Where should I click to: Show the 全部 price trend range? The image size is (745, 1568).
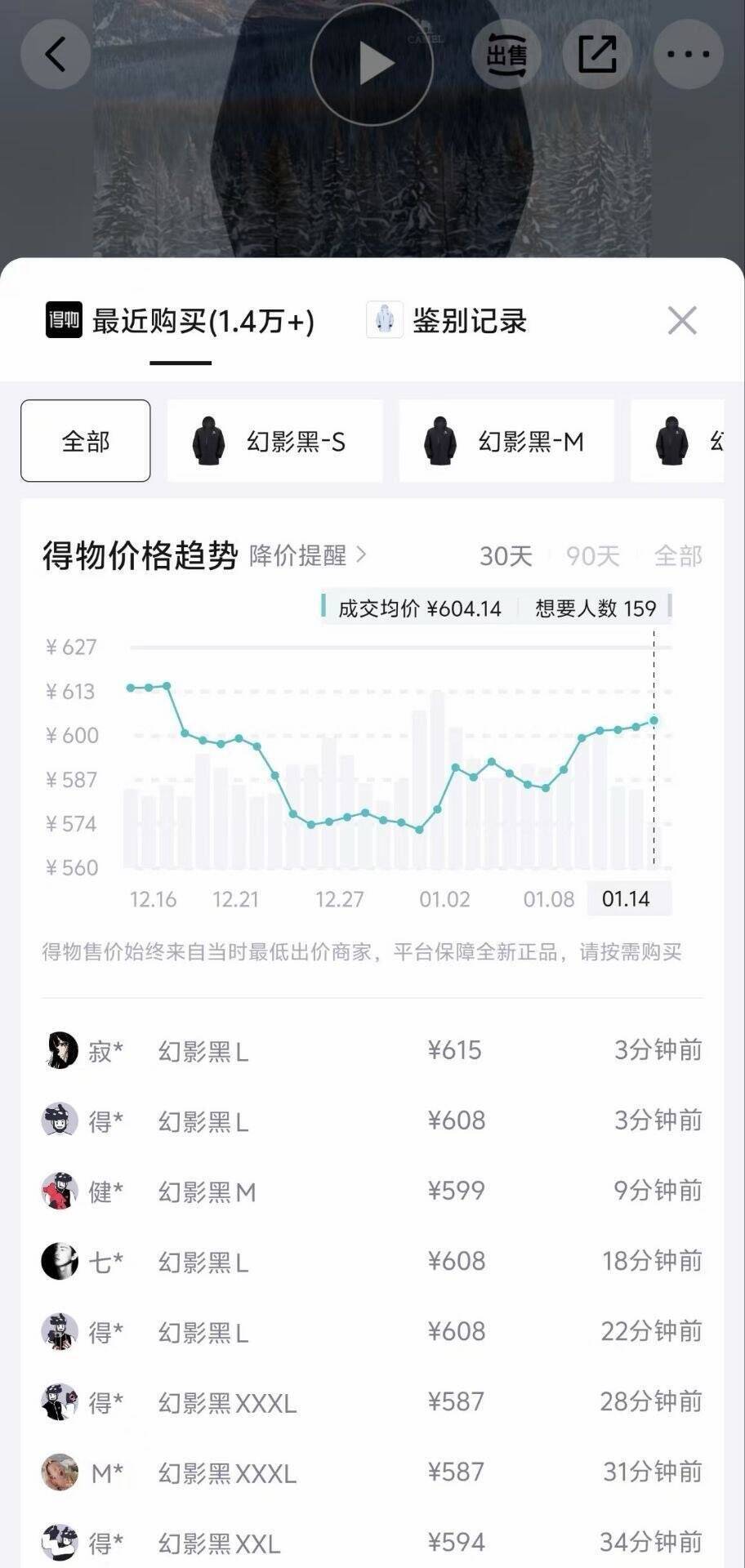(x=678, y=556)
